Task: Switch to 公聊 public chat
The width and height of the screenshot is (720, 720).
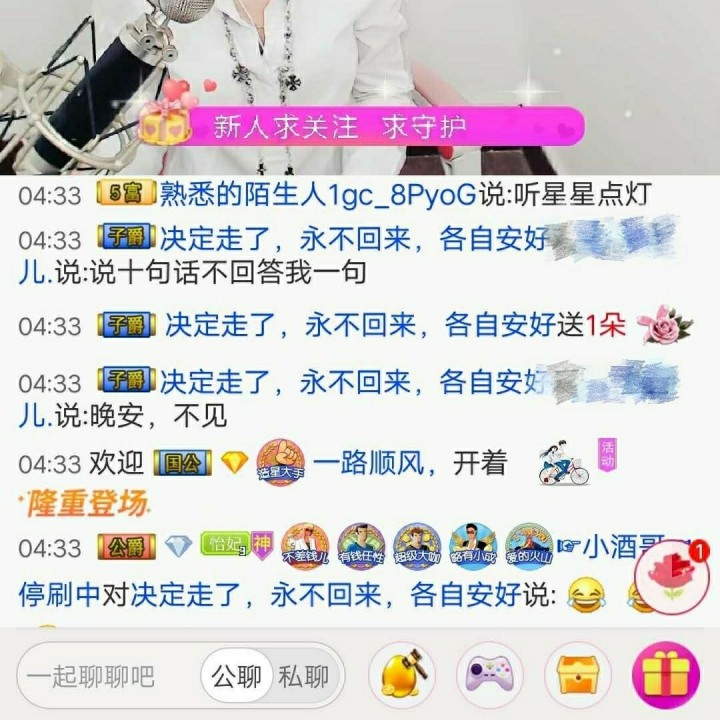Action: [x=236, y=677]
